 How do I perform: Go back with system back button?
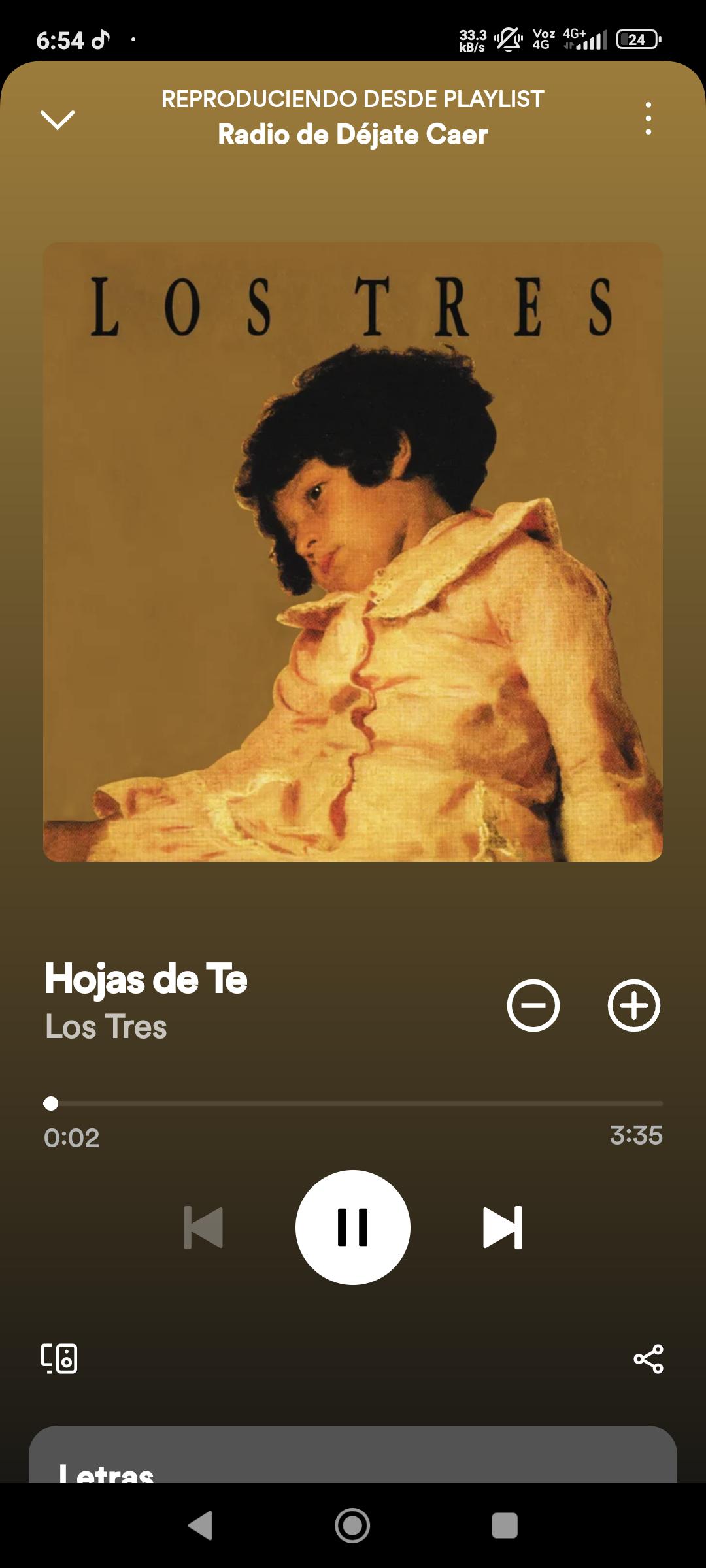pyautogui.click(x=201, y=1526)
